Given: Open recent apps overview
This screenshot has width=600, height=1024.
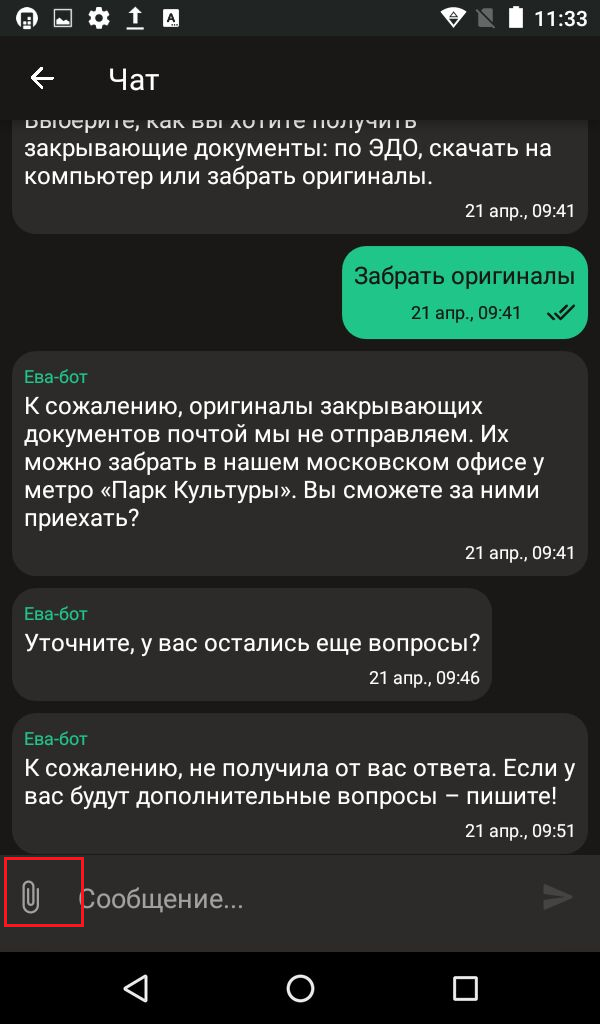Looking at the screenshot, I should pyautogui.click(x=465, y=988).
